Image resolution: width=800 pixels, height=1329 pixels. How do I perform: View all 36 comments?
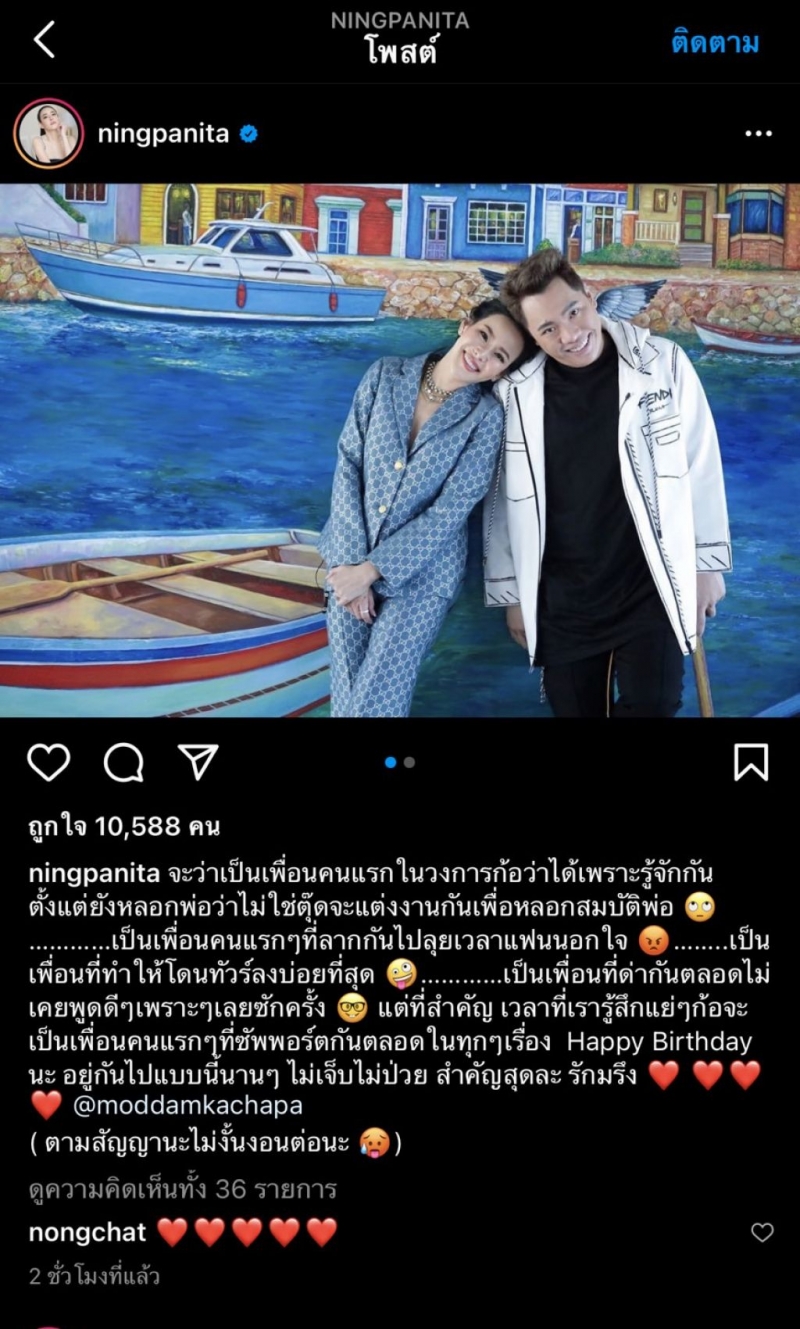(x=182, y=1189)
